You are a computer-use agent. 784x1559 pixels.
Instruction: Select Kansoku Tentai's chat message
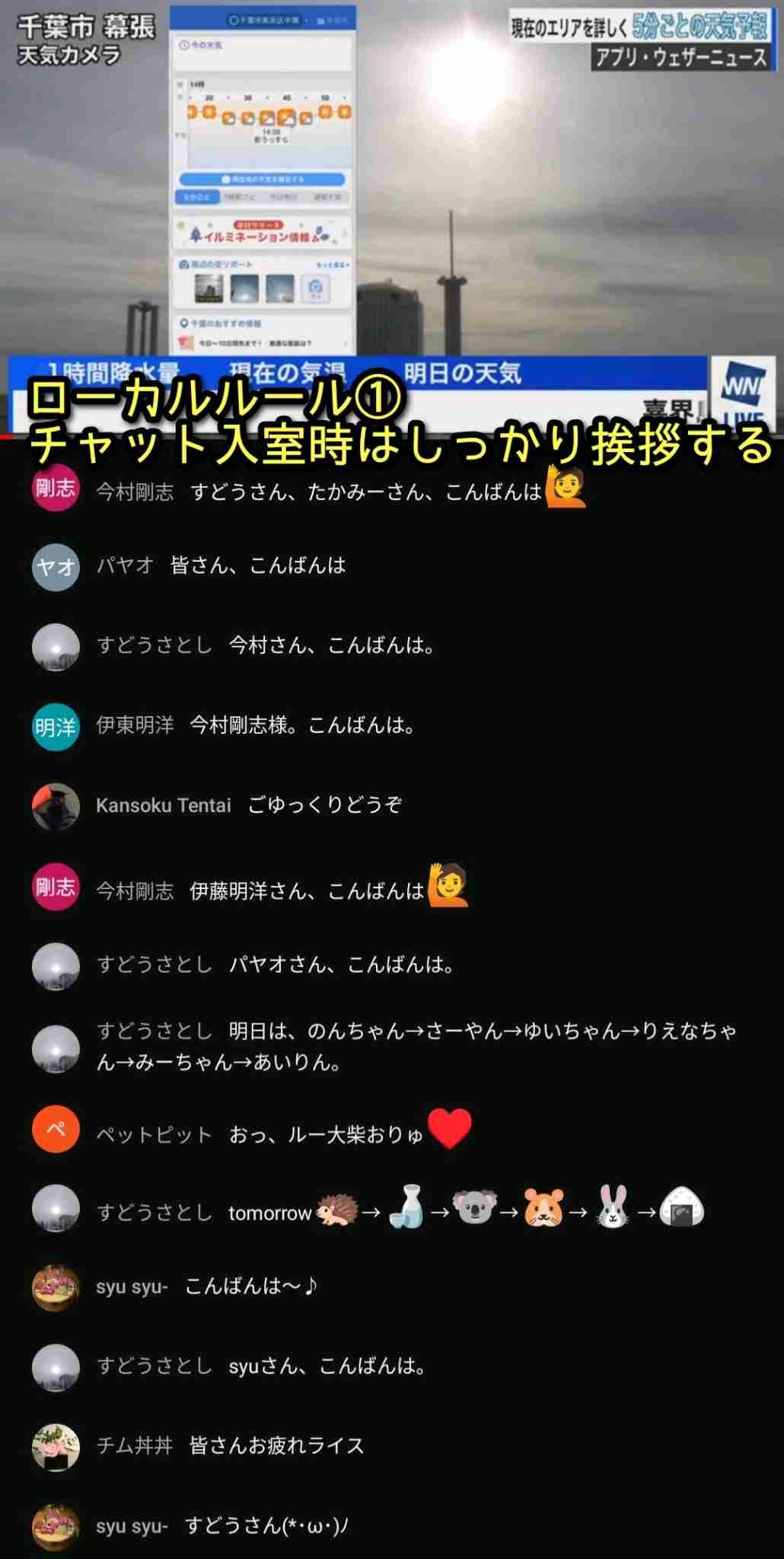[x=324, y=805]
